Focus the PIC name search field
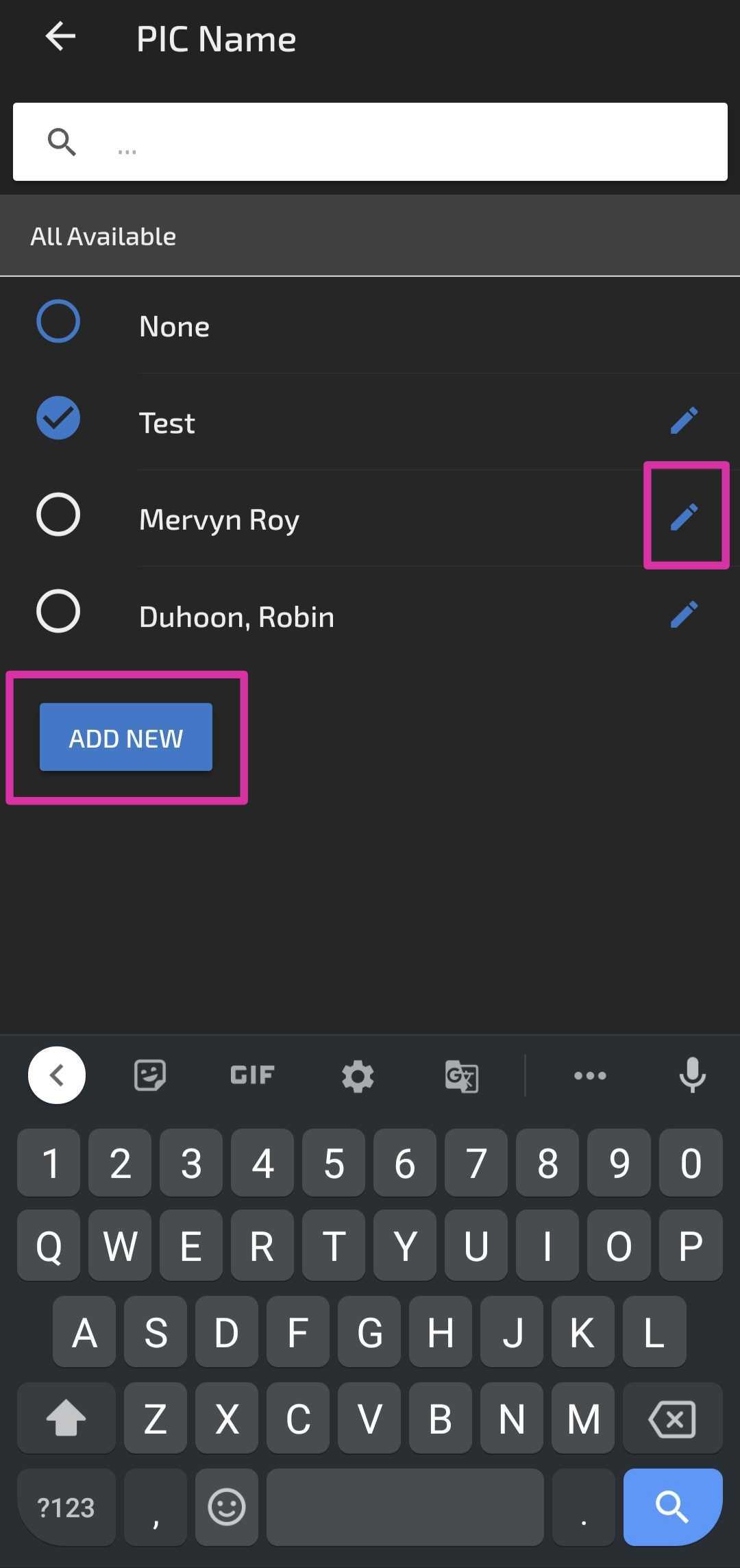Viewport: 740px width, 1568px height. pyautogui.click(x=370, y=142)
